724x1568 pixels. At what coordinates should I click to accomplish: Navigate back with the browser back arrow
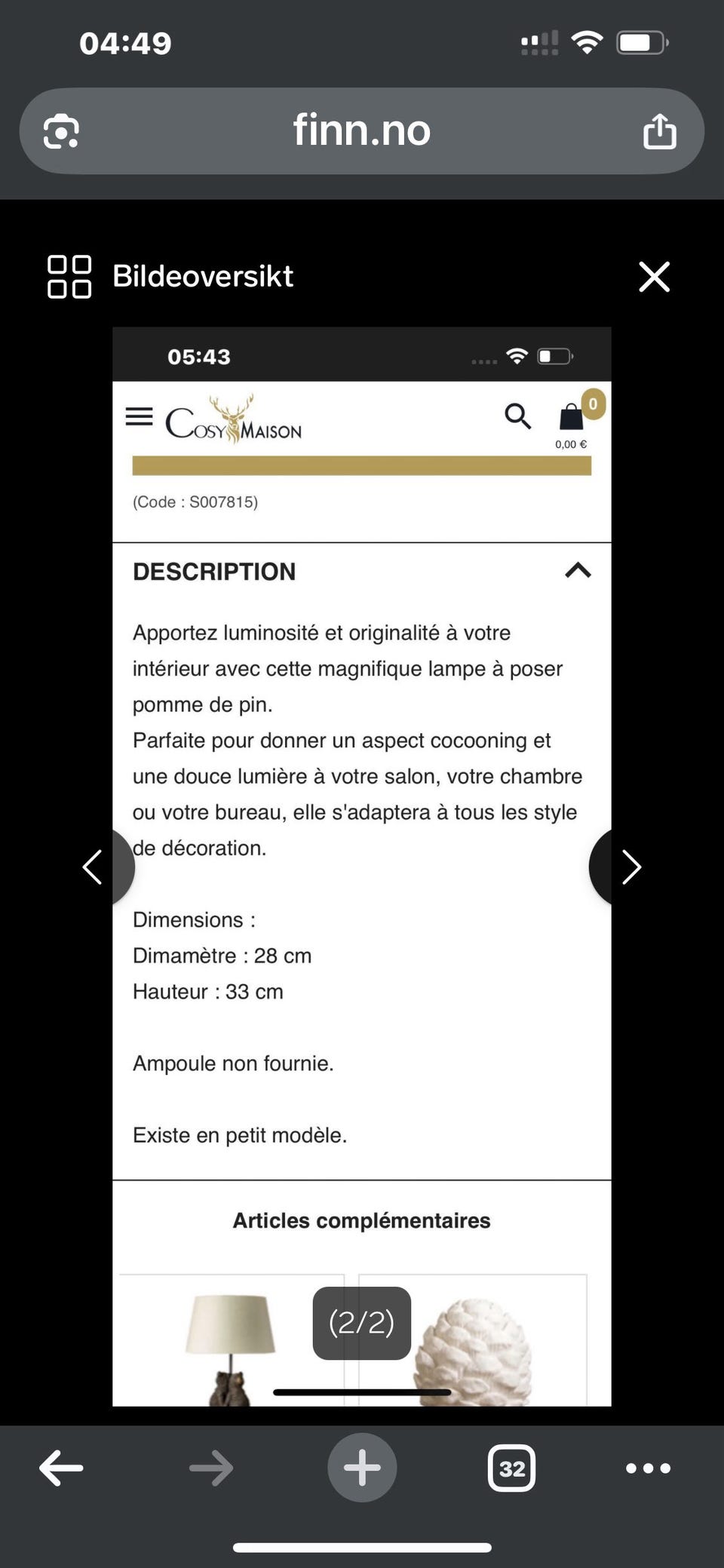(x=61, y=1467)
